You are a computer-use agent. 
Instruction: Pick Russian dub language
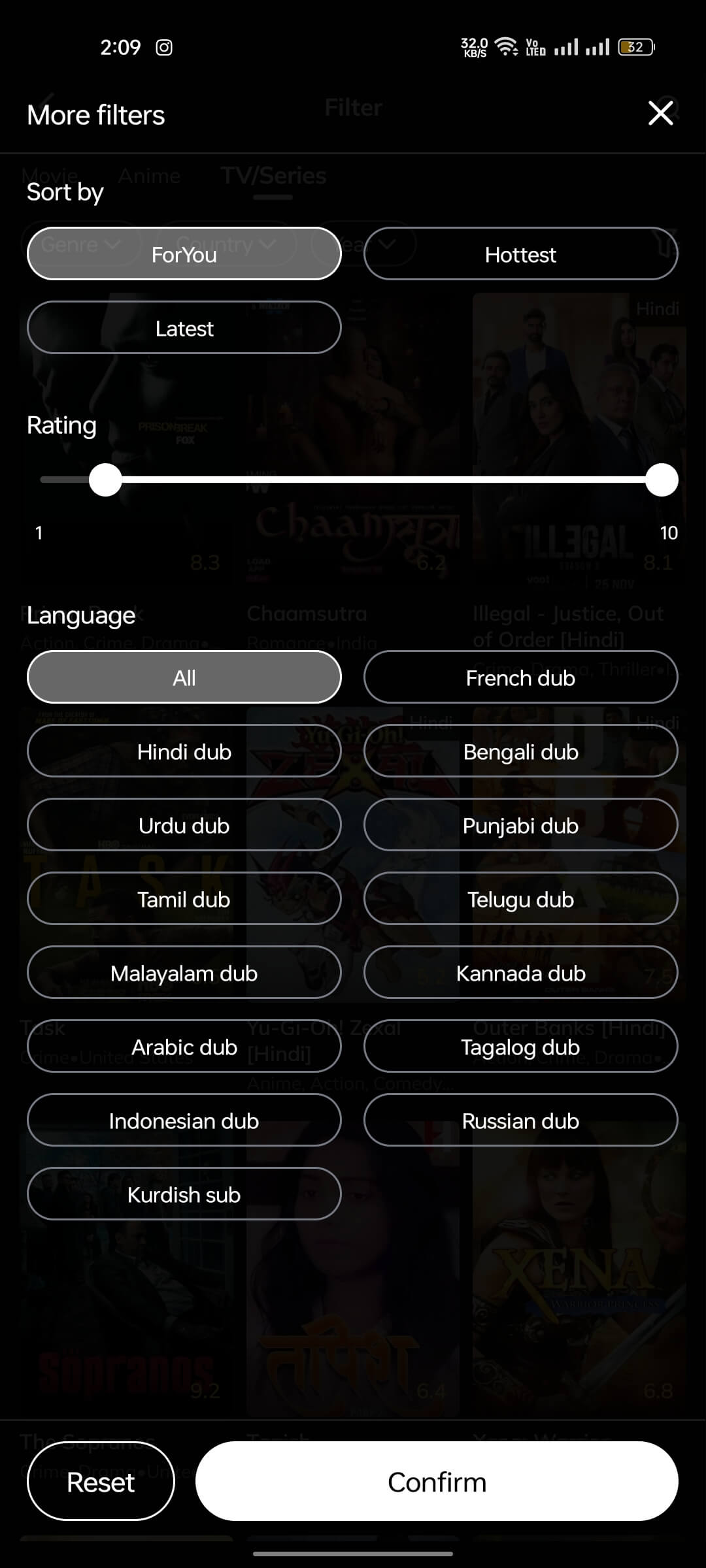520,1120
